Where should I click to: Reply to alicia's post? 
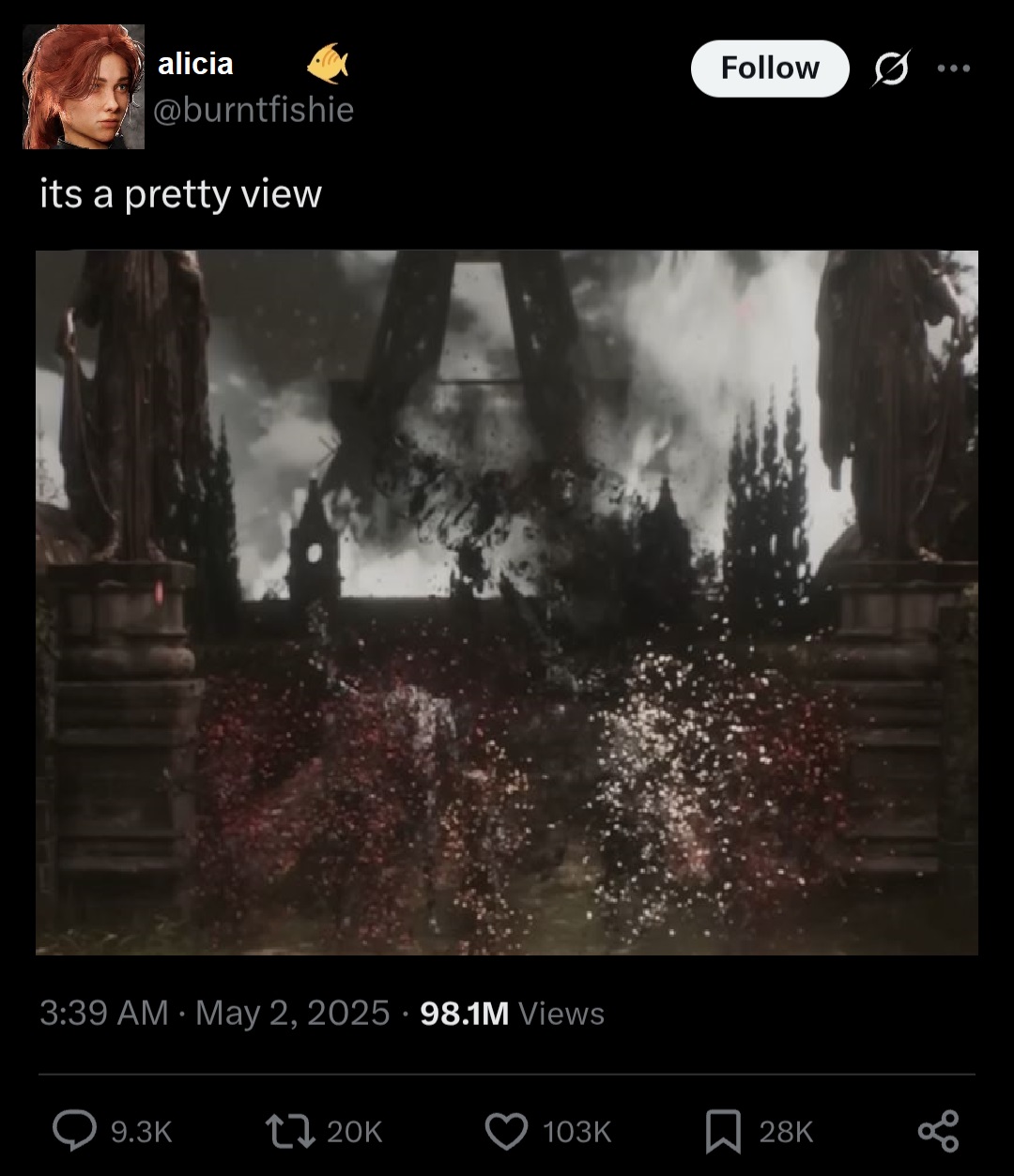point(75,1130)
